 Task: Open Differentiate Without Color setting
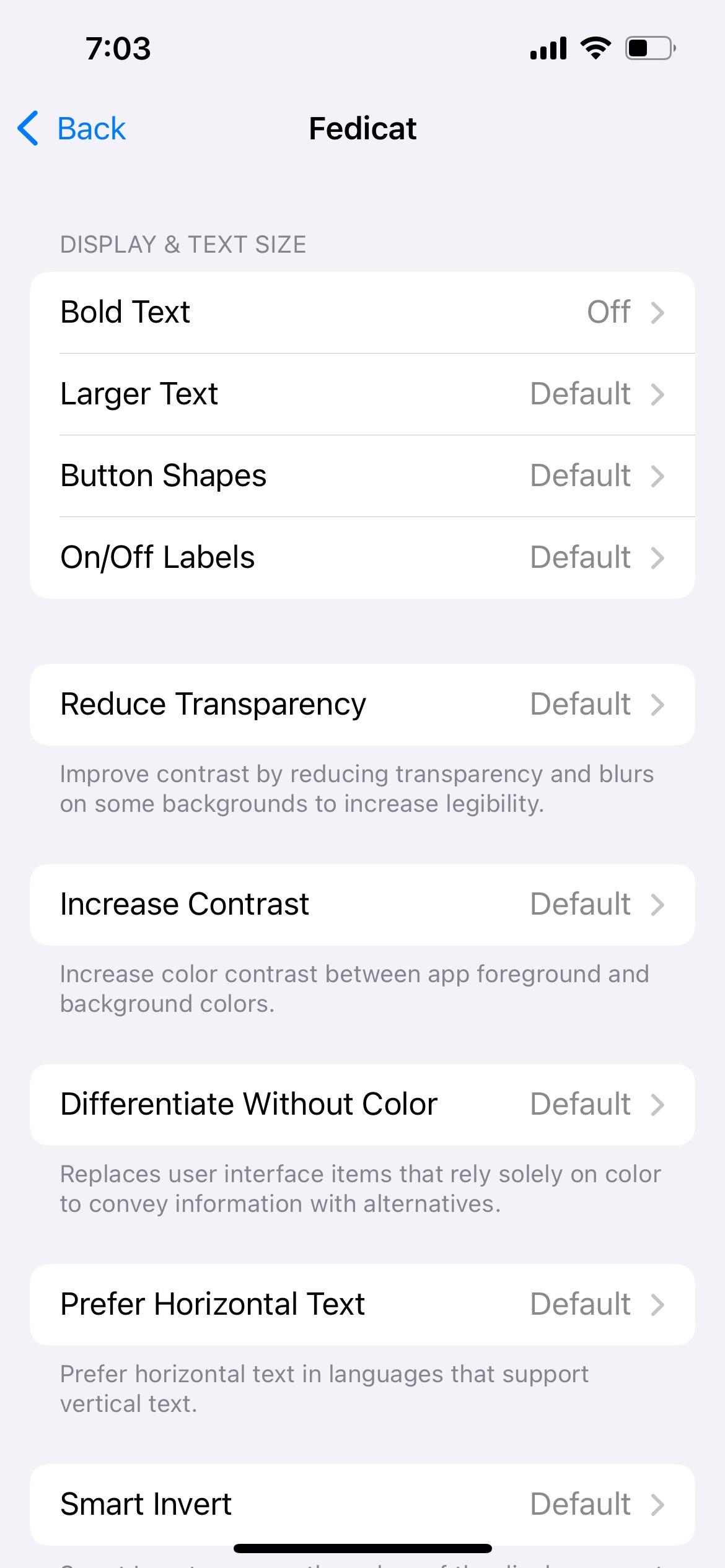362,1104
